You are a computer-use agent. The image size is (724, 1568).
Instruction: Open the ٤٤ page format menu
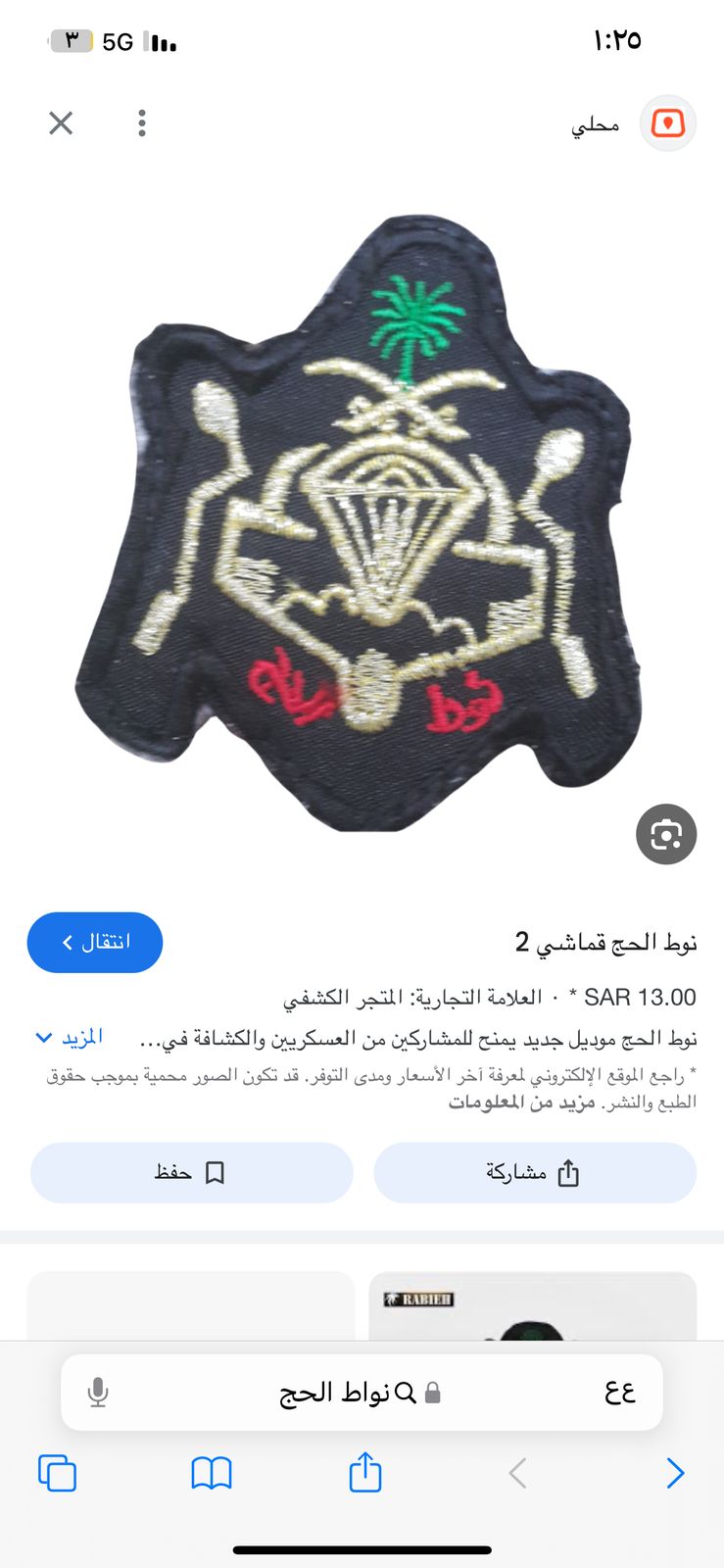coord(620,1393)
